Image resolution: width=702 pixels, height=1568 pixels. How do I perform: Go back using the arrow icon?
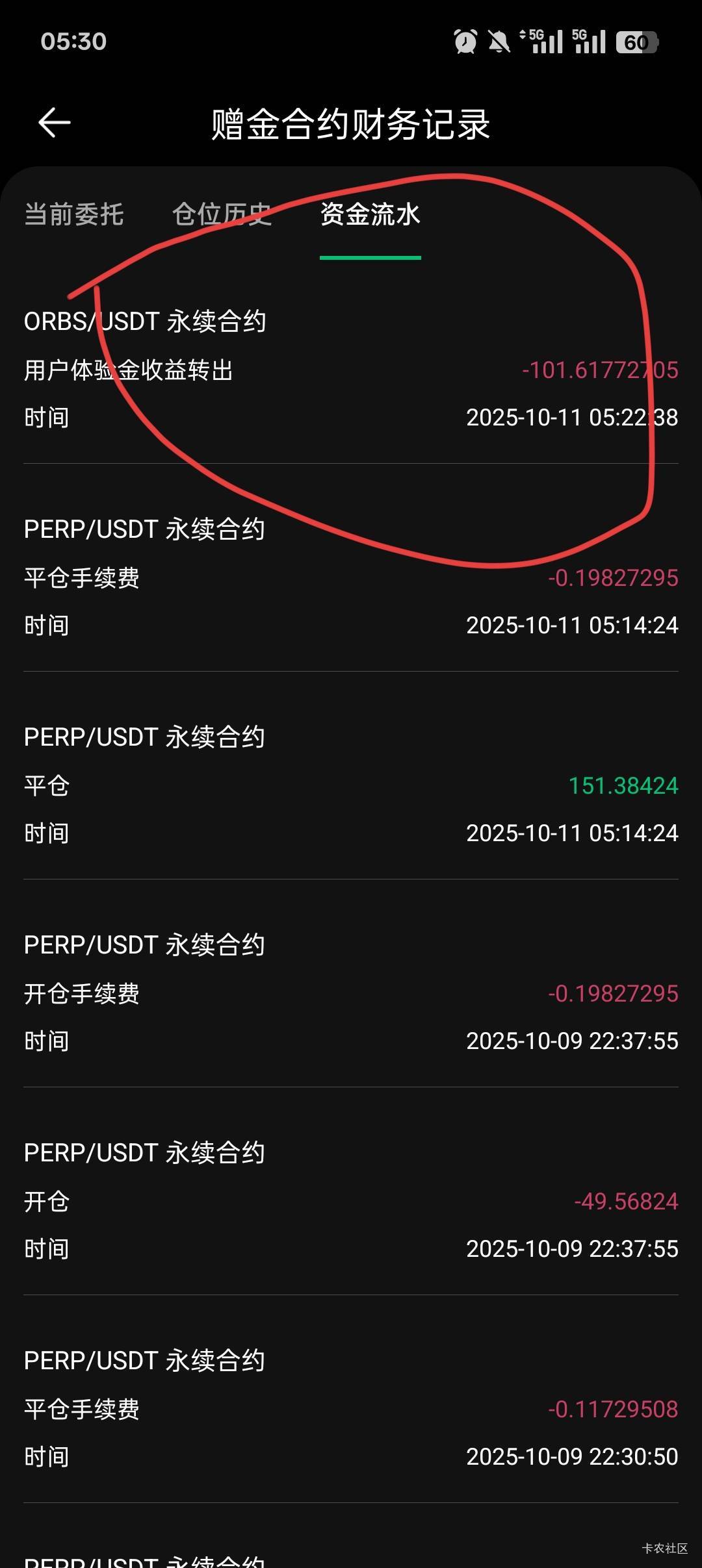pos(55,123)
